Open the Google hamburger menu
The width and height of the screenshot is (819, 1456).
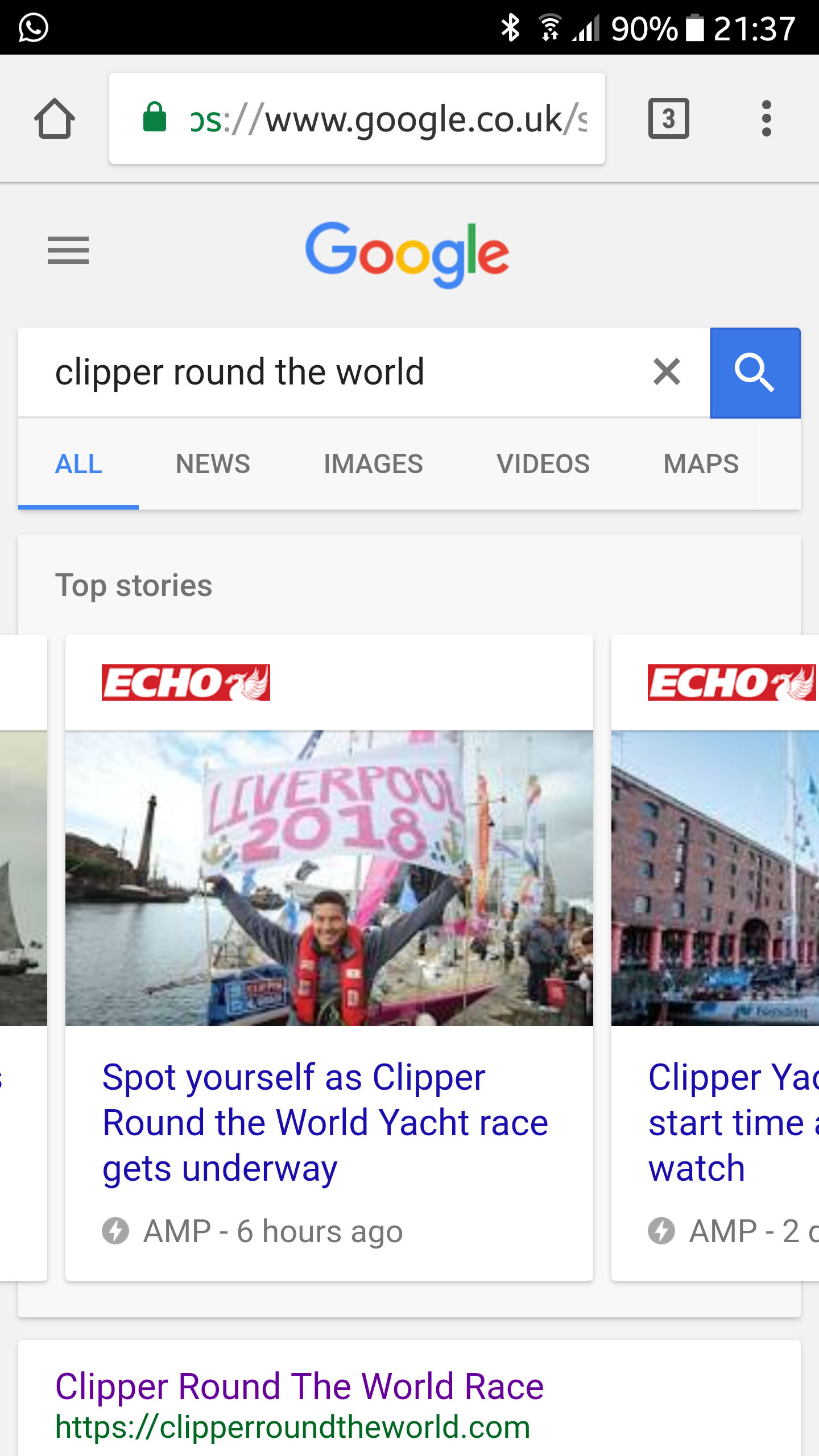tap(68, 250)
